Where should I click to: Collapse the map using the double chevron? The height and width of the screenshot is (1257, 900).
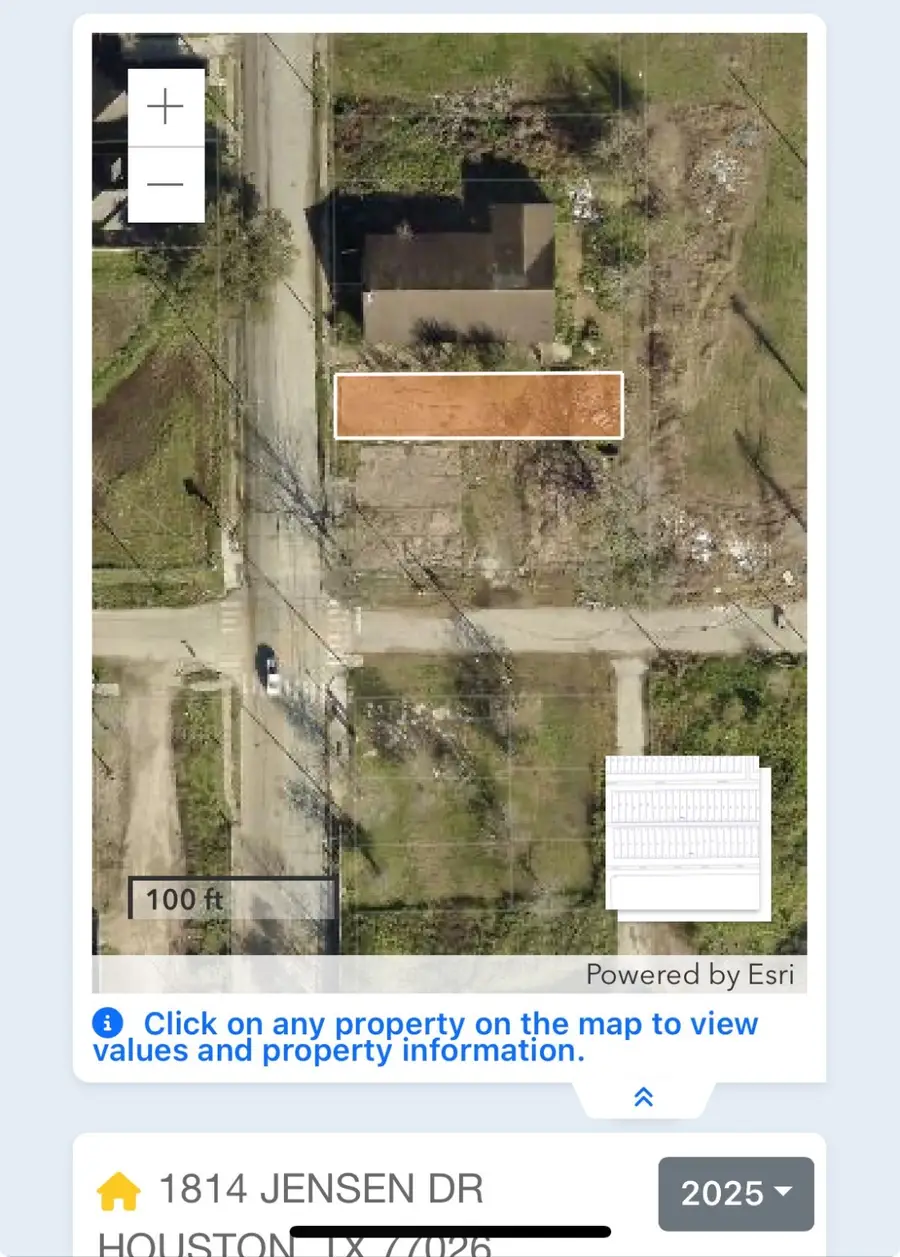click(643, 1096)
